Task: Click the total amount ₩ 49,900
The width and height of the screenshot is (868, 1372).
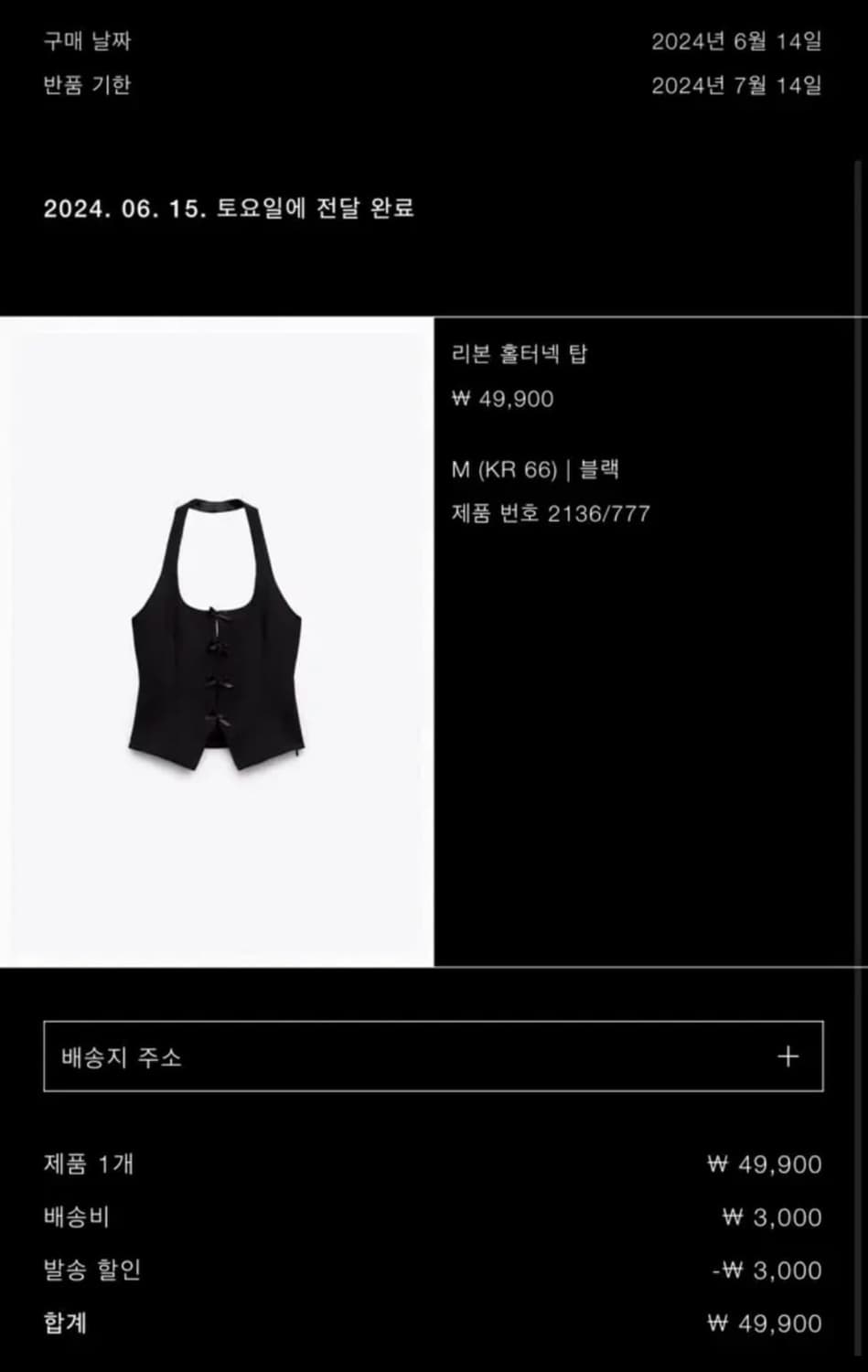Action: click(x=768, y=1324)
